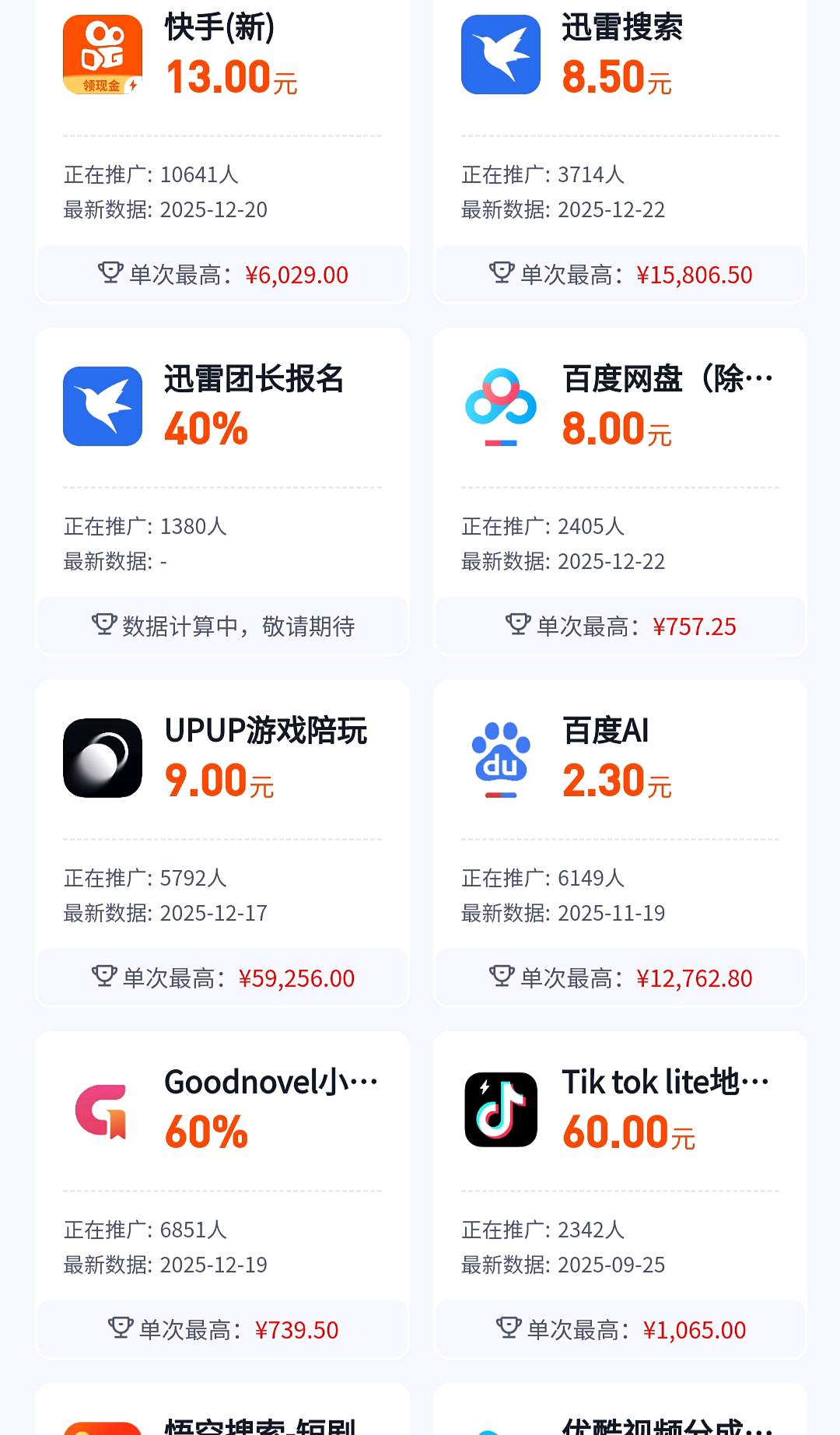Click the 迅雷搜索 bird icon

click(x=500, y=53)
